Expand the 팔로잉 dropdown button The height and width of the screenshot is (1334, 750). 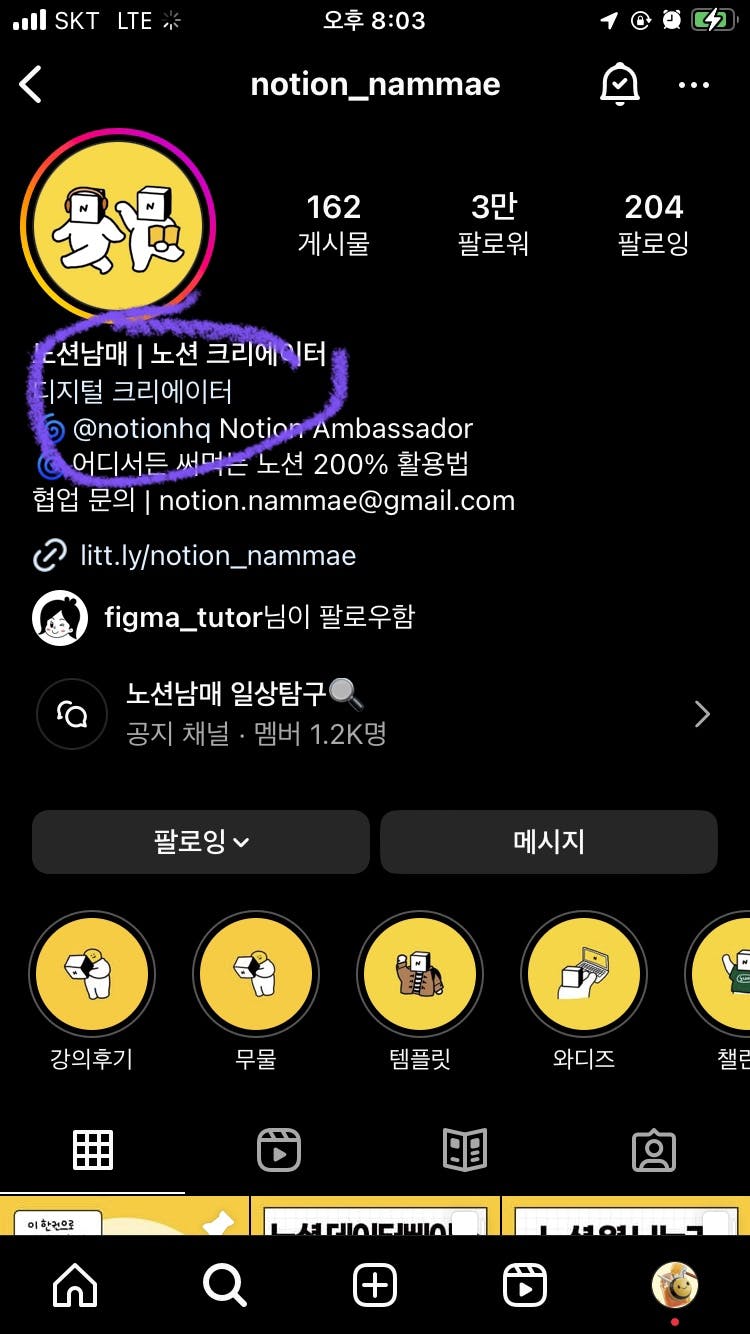point(201,842)
